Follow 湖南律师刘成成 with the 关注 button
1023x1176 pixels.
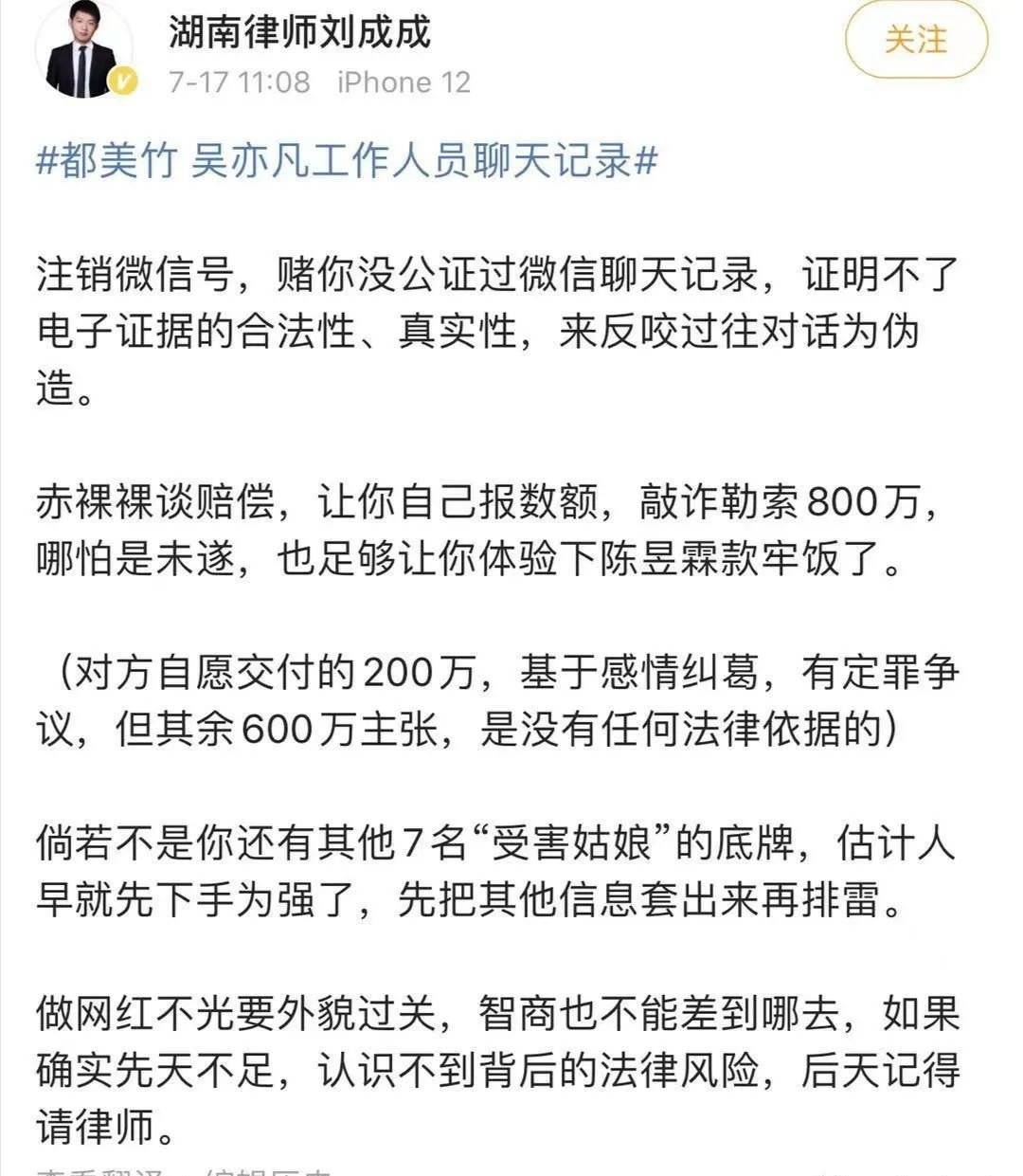[915, 39]
